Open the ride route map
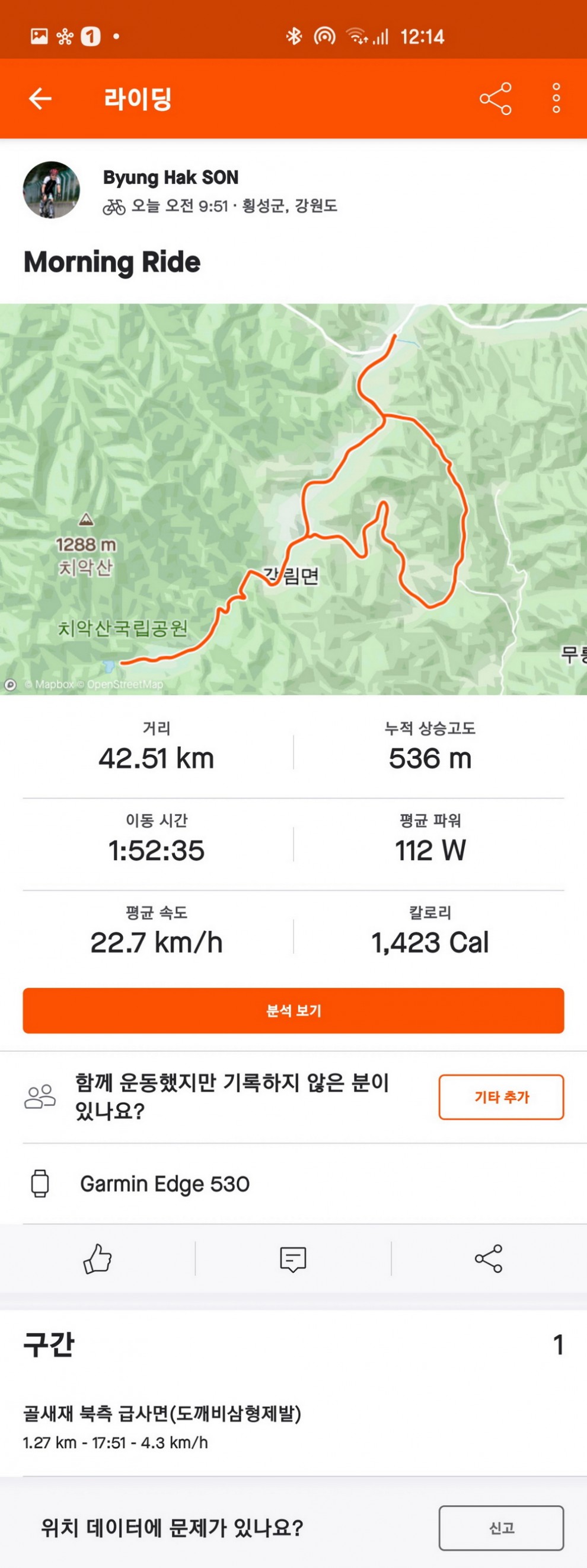 point(293,499)
